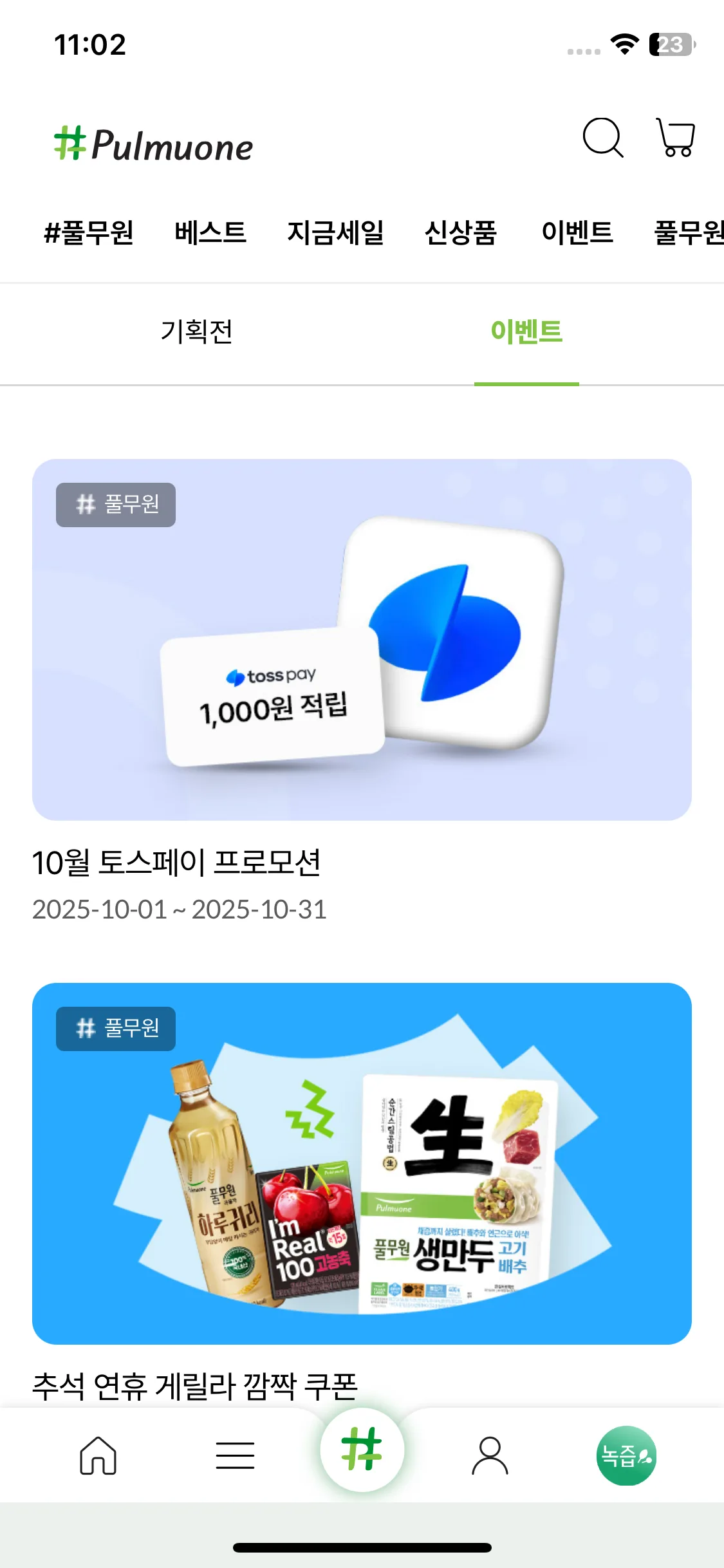Open the search magnifier icon

point(603,137)
